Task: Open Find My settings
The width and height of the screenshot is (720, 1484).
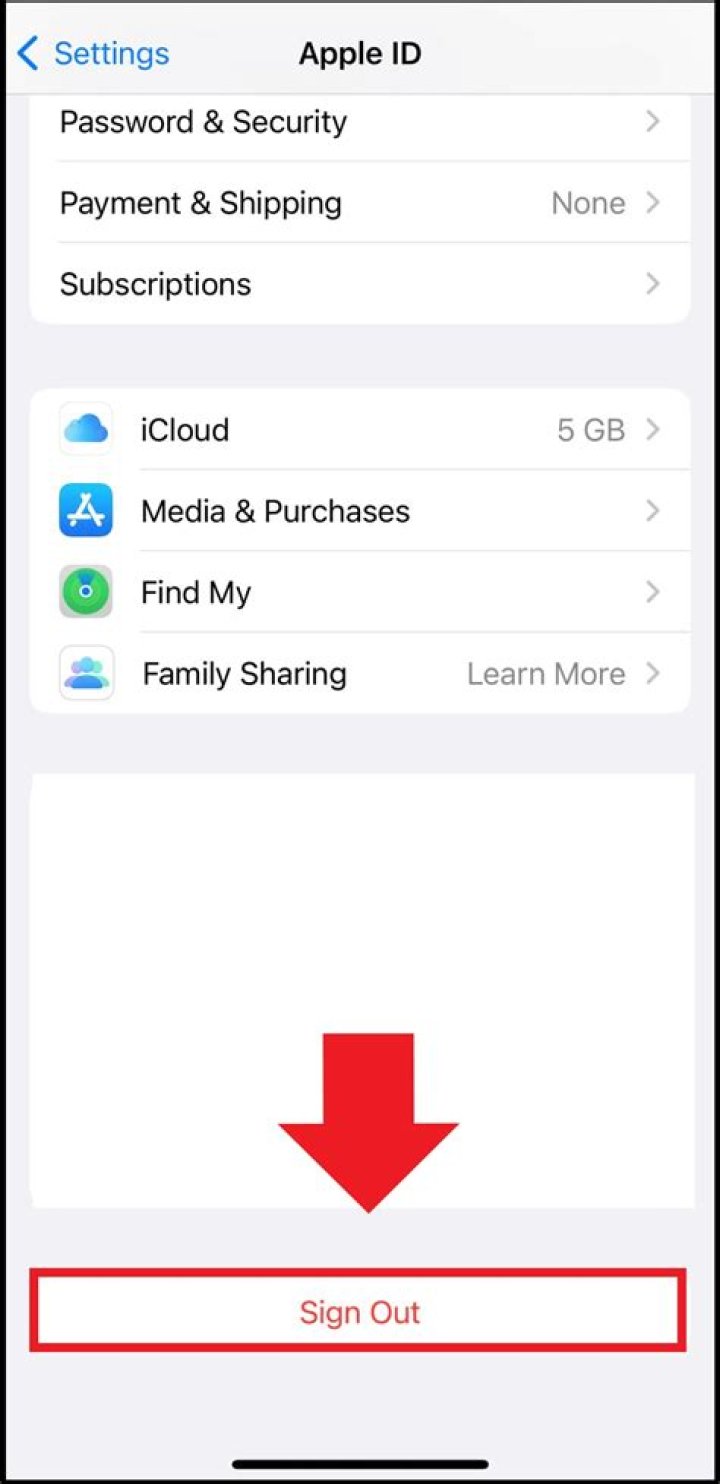Action: pyautogui.click(x=360, y=593)
